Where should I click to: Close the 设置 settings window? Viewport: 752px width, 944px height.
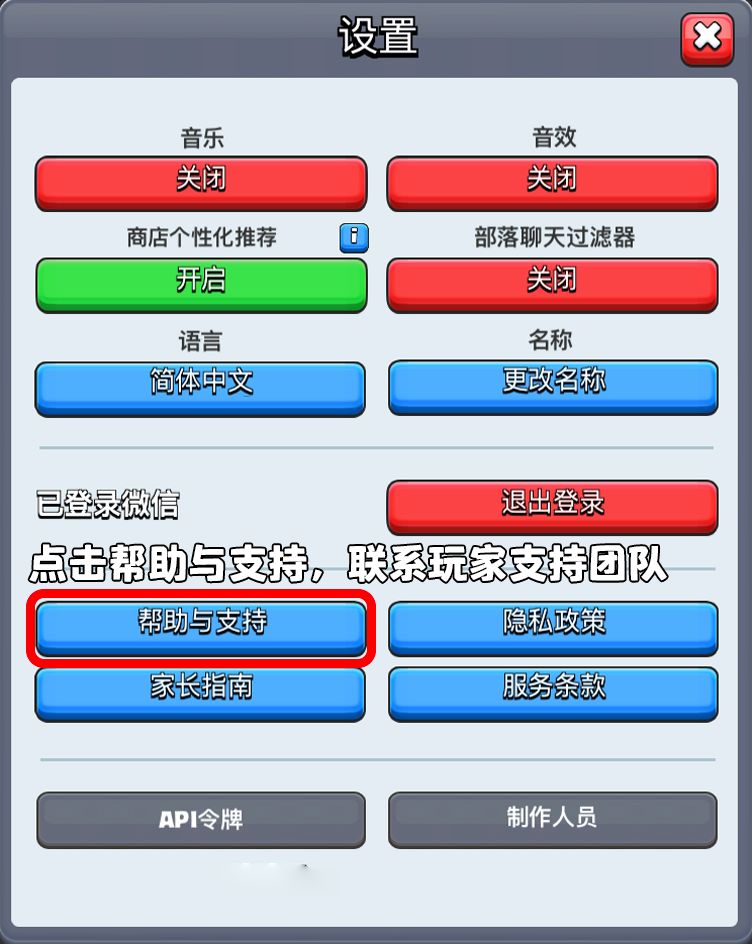click(707, 39)
